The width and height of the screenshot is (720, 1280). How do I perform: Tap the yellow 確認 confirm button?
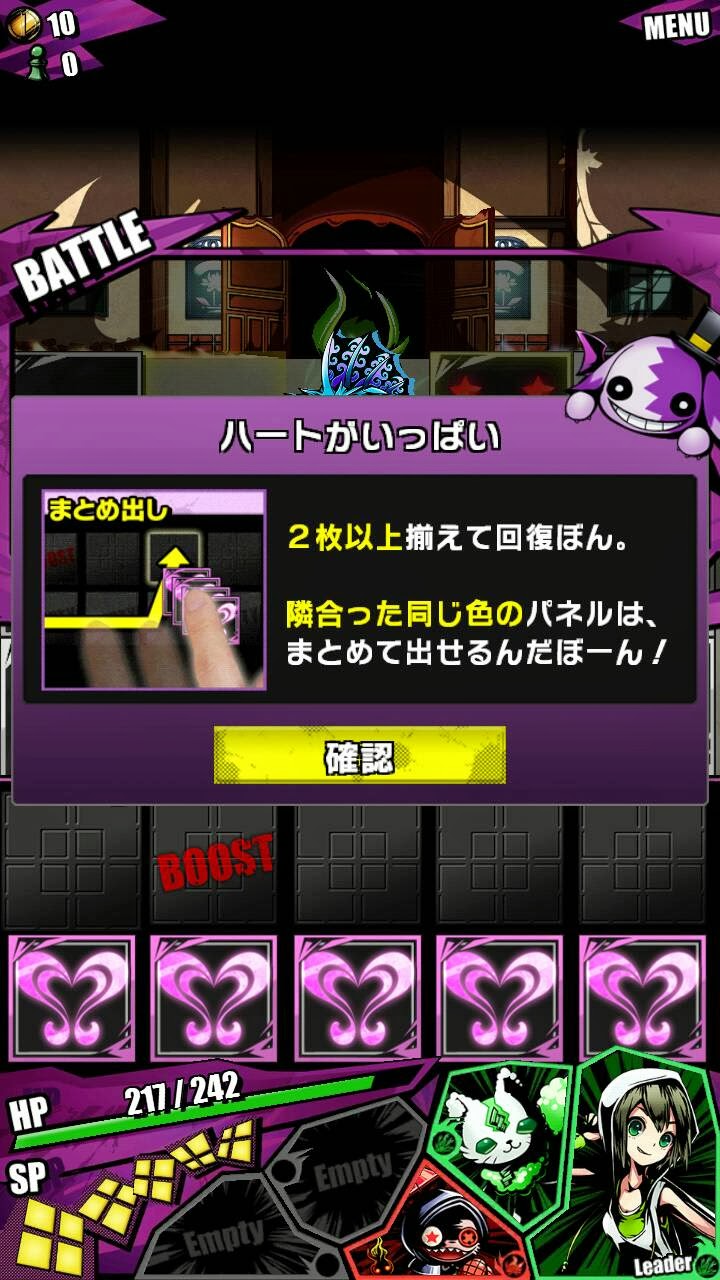(x=359, y=756)
